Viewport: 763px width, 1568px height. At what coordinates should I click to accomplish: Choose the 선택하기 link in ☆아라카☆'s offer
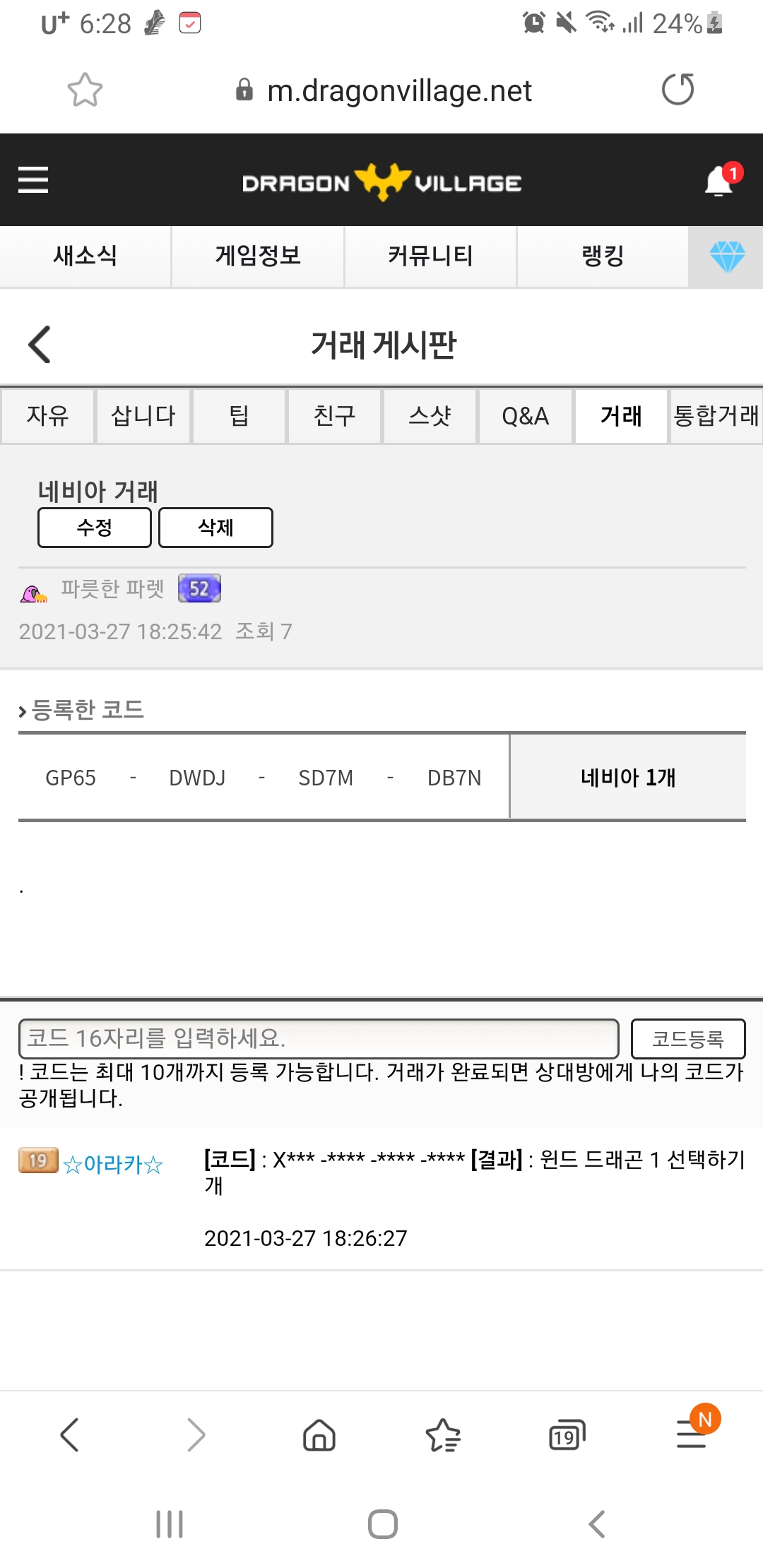(706, 1160)
